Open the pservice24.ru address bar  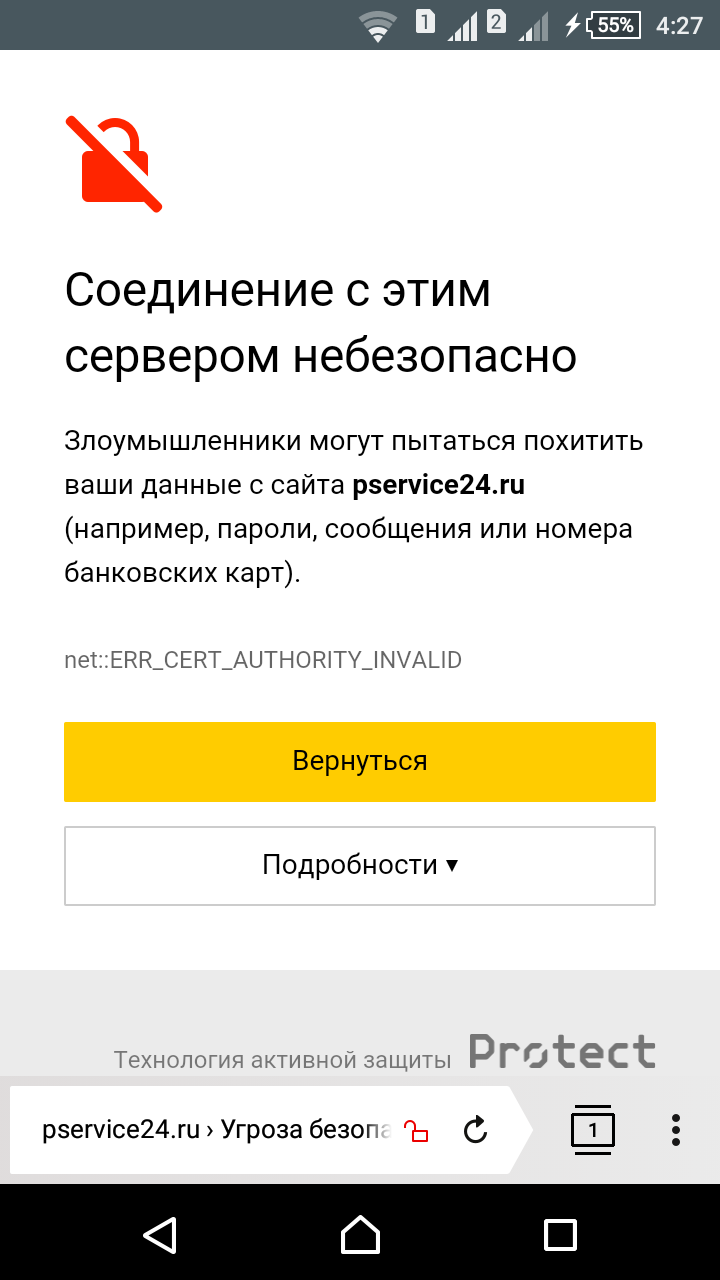[215, 1130]
